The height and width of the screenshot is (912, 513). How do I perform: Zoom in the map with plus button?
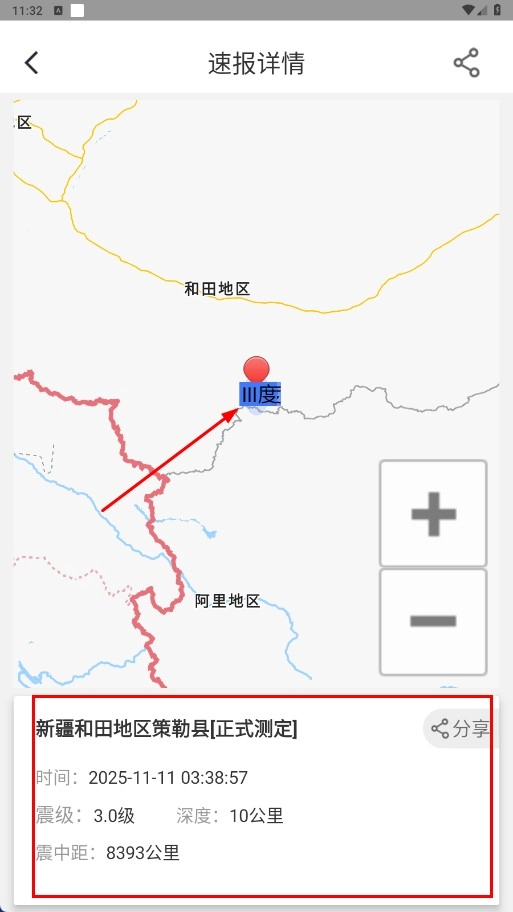pyautogui.click(x=433, y=514)
